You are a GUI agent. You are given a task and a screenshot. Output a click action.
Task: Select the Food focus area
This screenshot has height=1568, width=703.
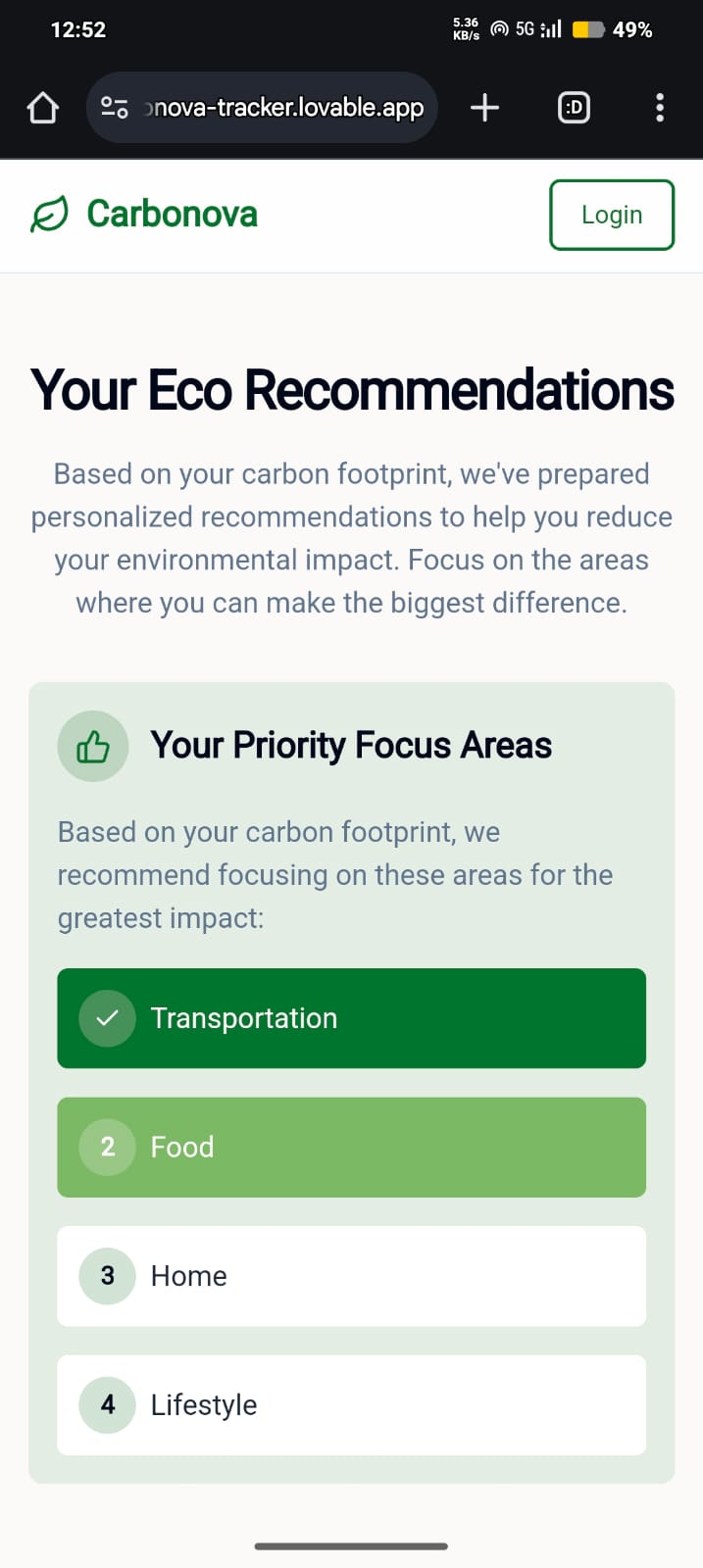[x=352, y=1148]
